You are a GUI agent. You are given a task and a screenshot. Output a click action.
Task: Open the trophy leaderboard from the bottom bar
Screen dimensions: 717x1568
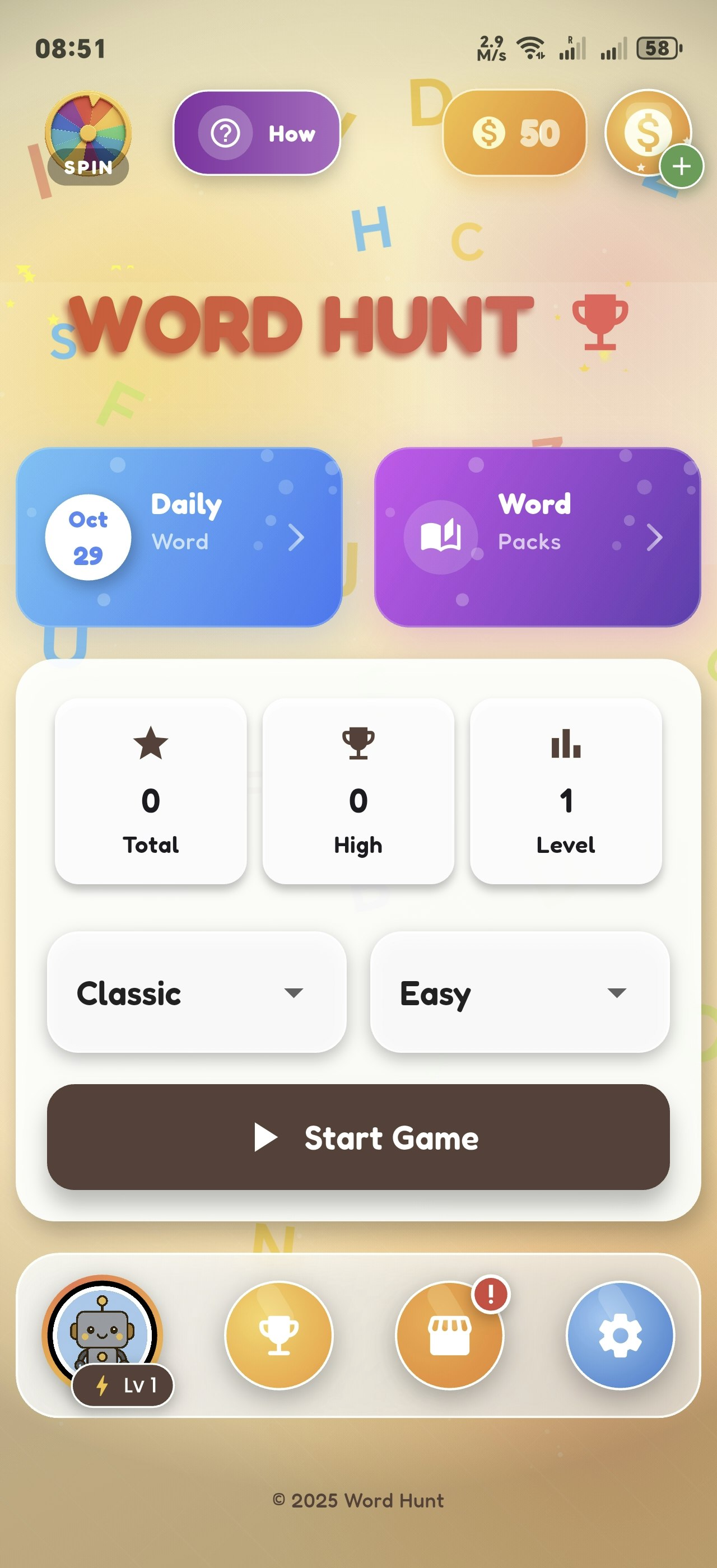pyautogui.click(x=279, y=1335)
